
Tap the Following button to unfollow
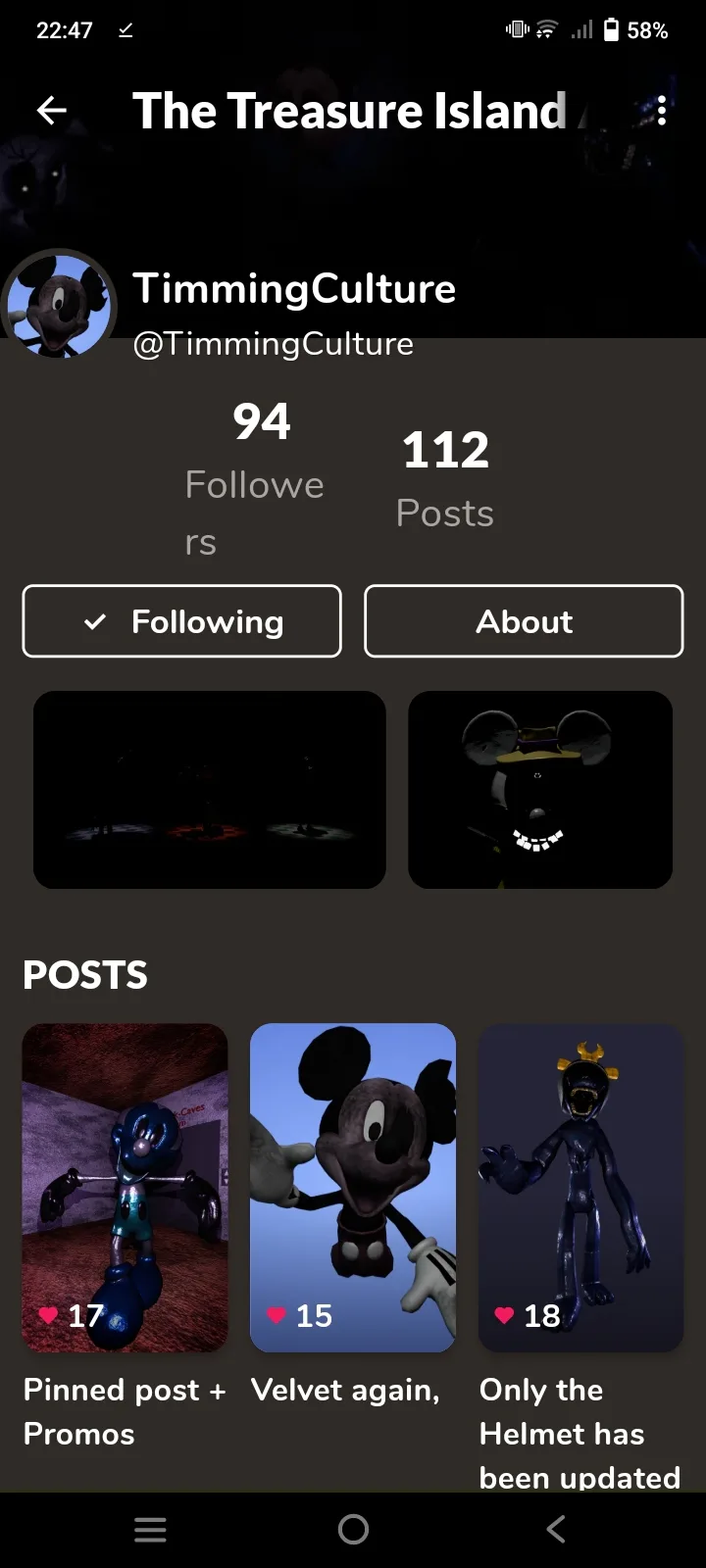[182, 621]
